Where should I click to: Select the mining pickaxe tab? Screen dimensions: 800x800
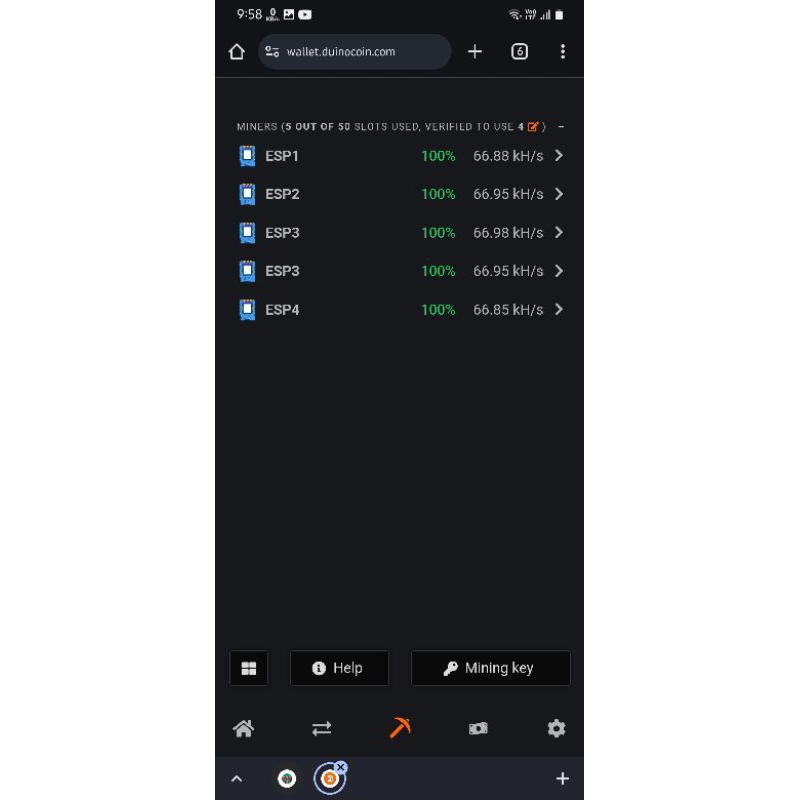(400, 728)
